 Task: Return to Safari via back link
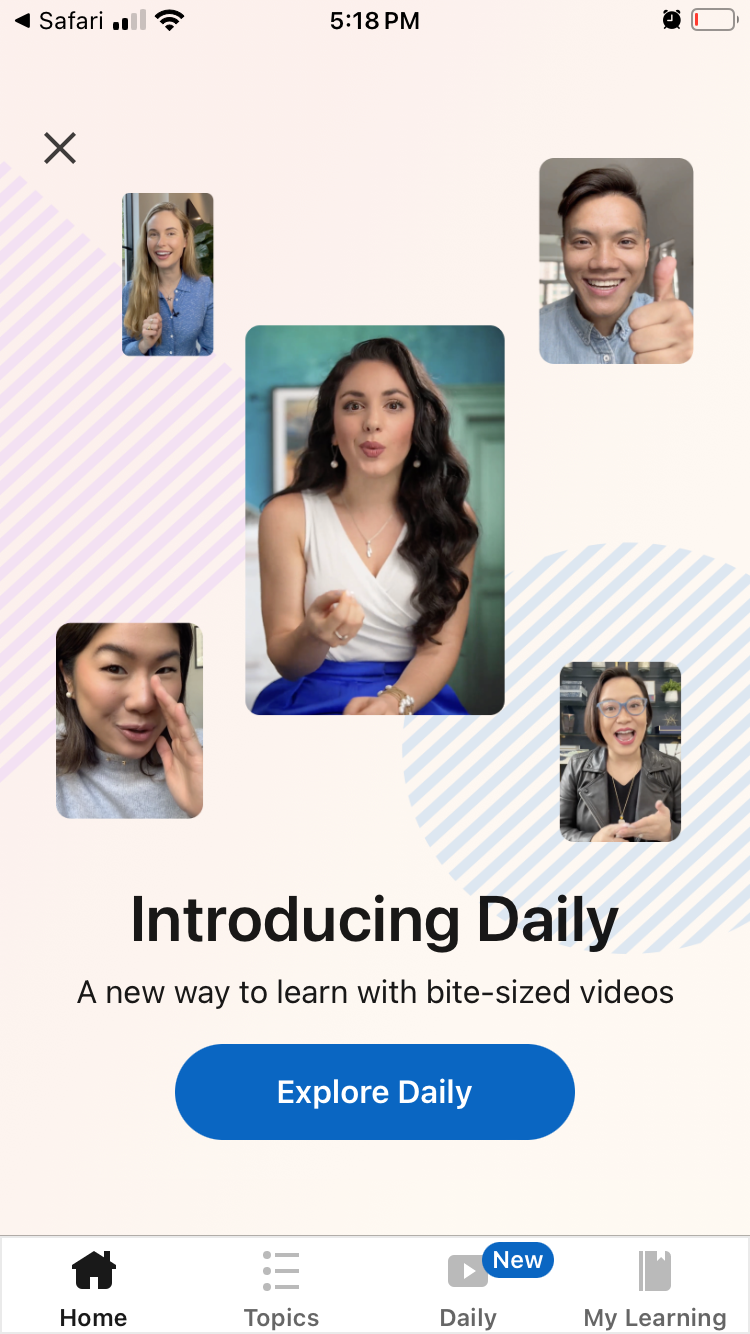point(58,20)
